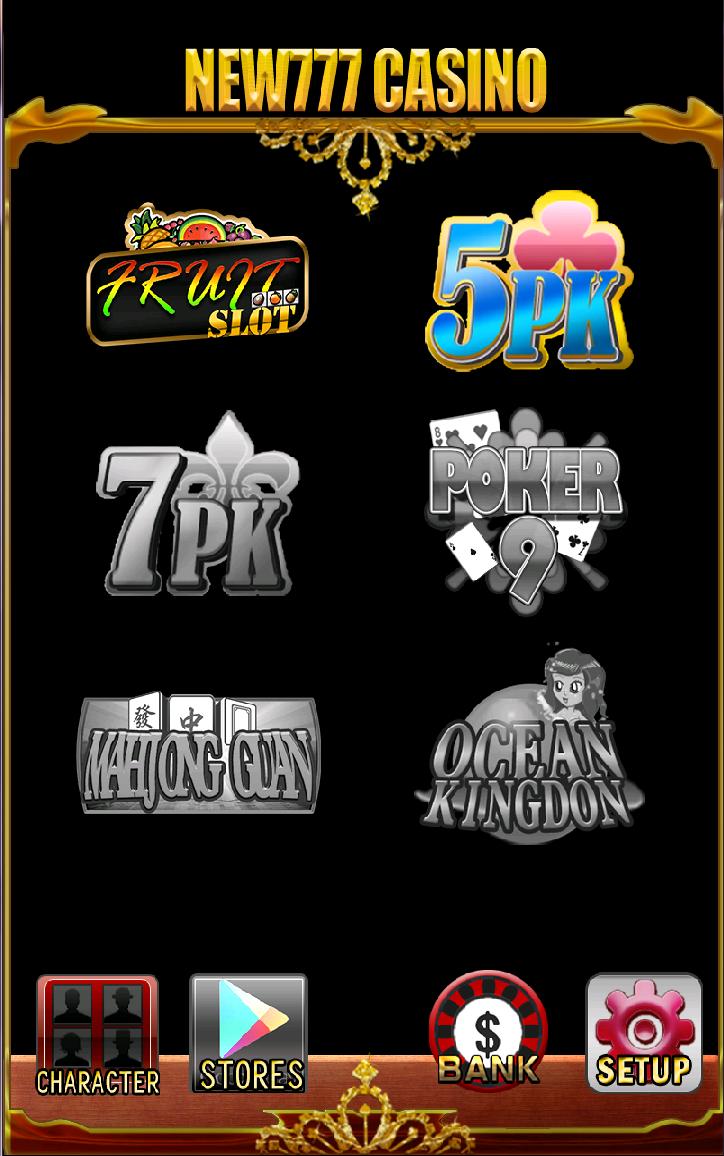
Task: Open the Poker 9 game
Action: [x=525, y=510]
